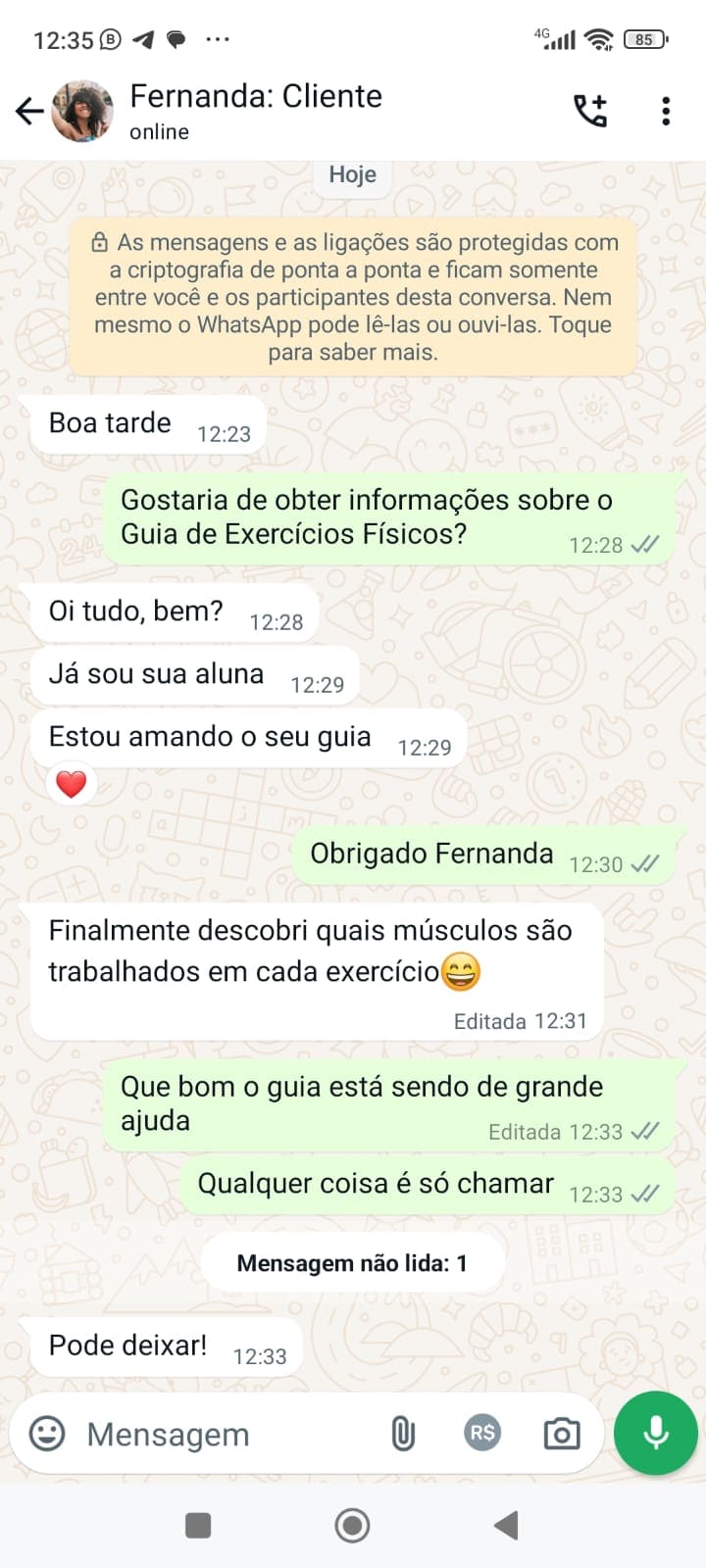Read more about the end-to-end encryption notice
Image resolution: width=706 pixels, height=1568 pixels.
(x=353, y=297)
